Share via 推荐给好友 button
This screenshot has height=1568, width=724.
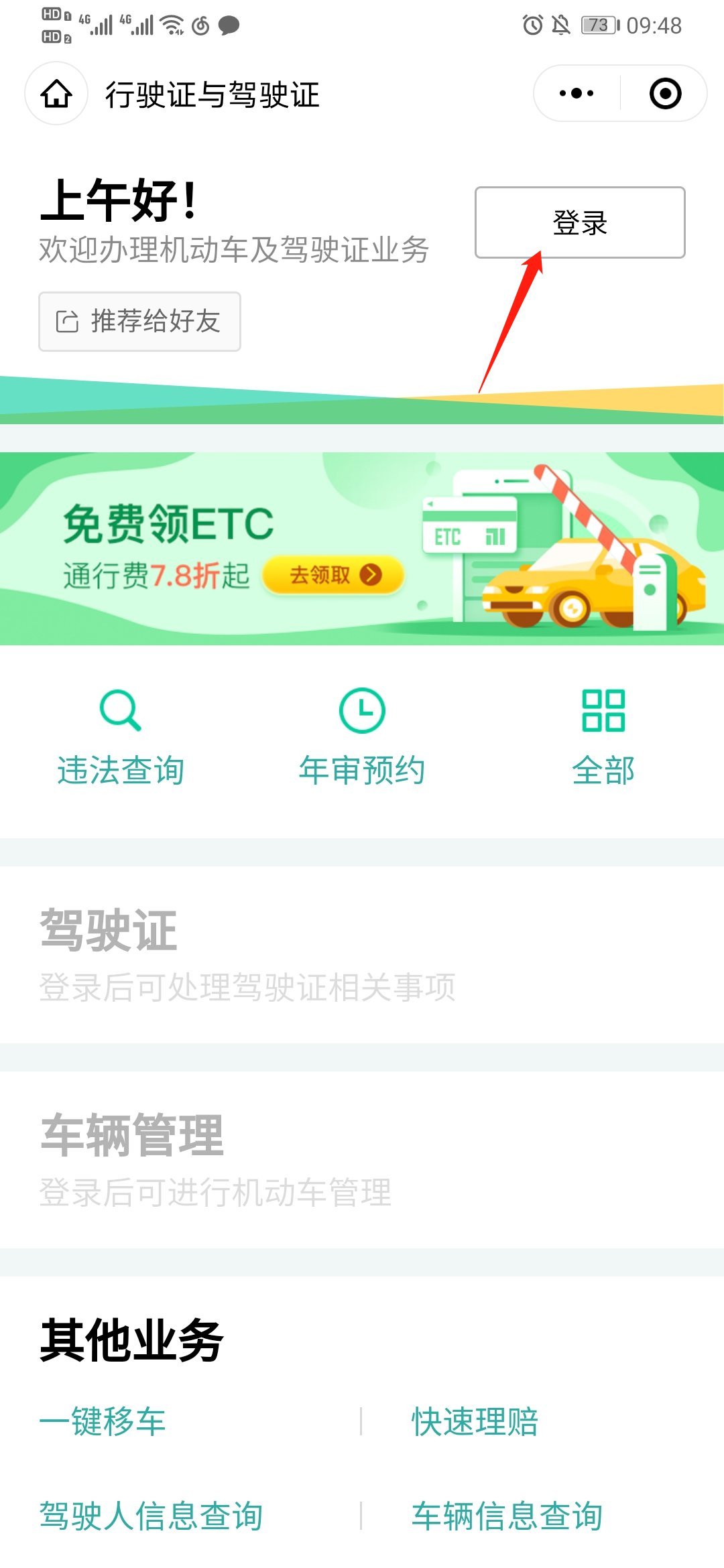point(139,322)
